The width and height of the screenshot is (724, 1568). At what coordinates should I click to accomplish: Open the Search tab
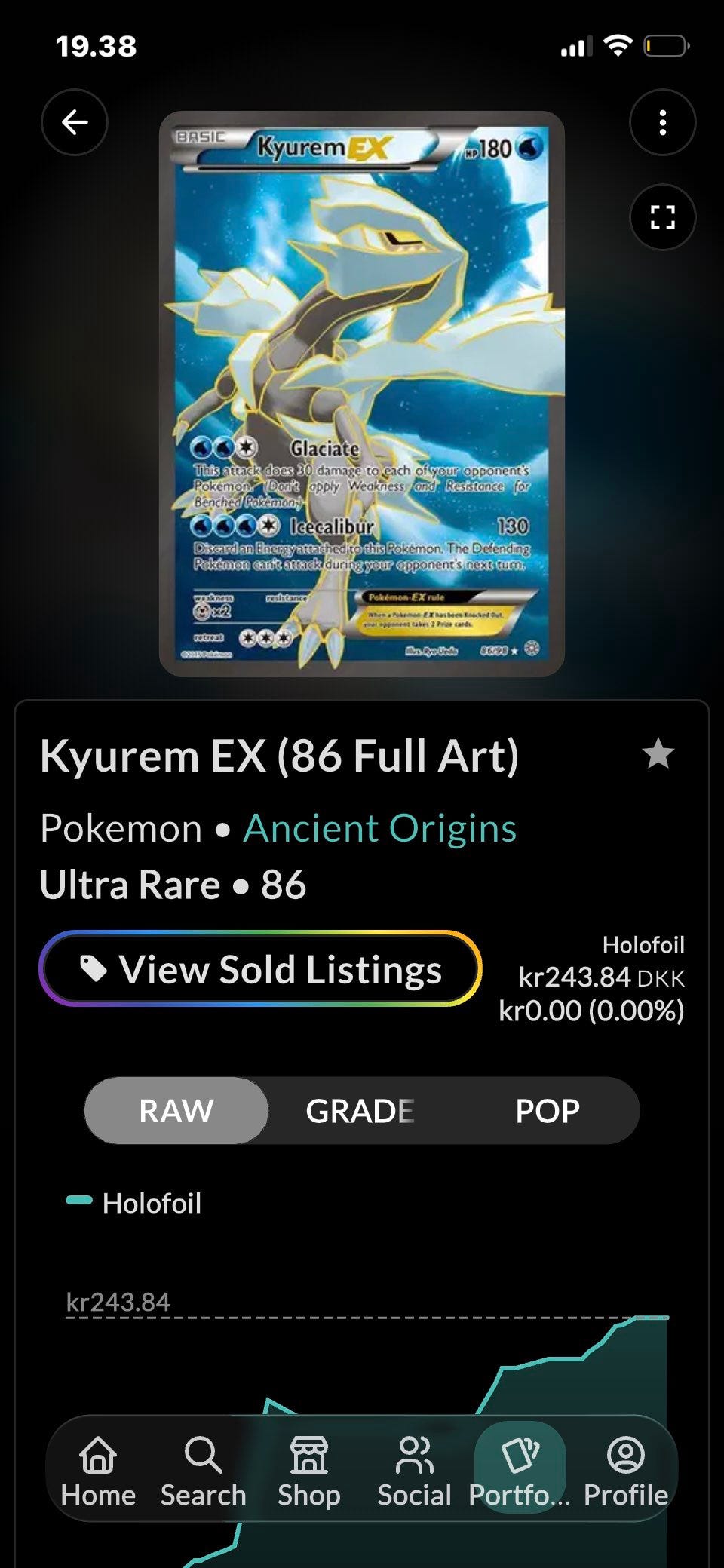point(203,1471)
